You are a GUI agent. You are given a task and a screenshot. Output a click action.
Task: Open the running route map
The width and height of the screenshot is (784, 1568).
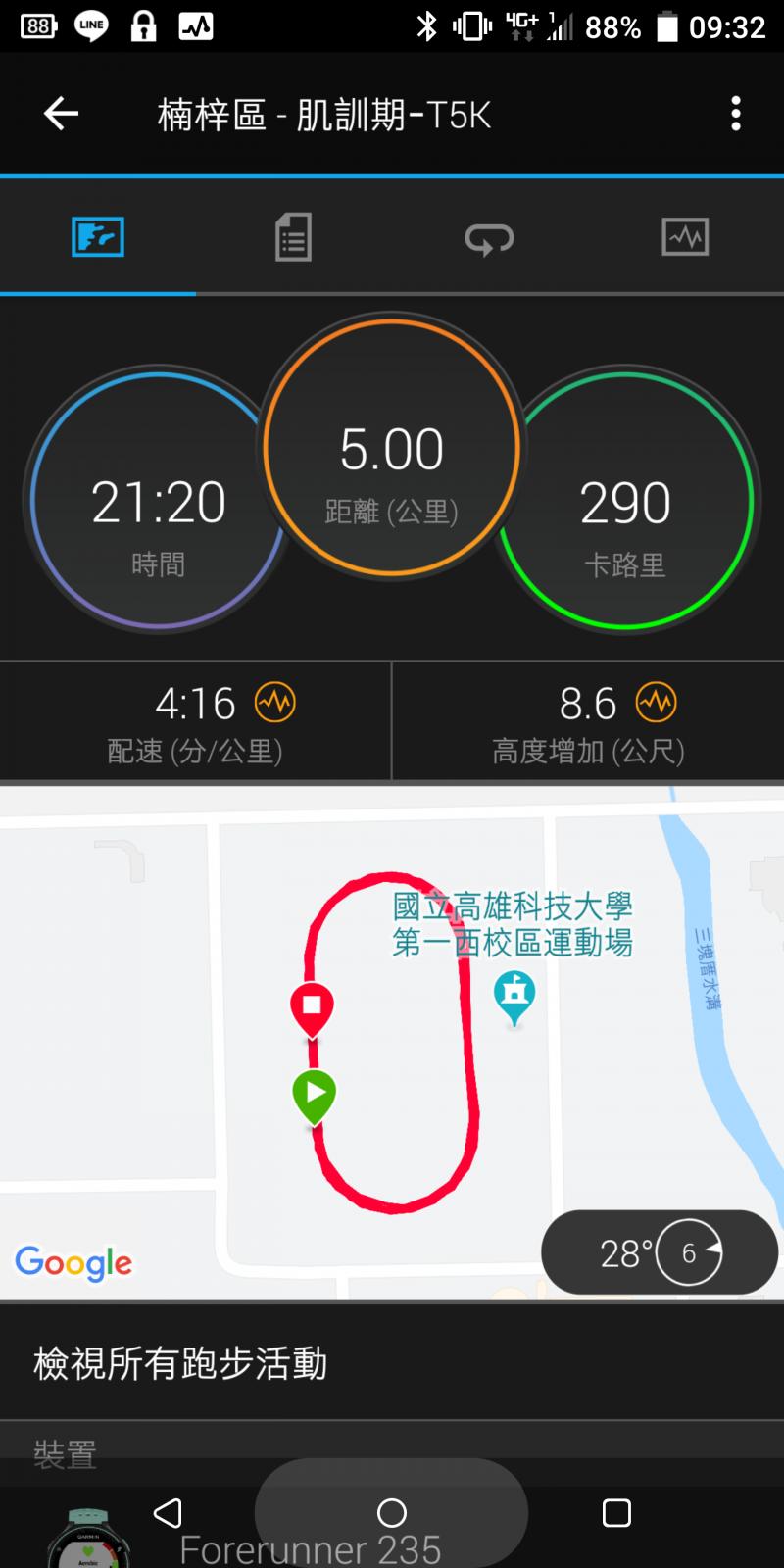point(294,1039)
